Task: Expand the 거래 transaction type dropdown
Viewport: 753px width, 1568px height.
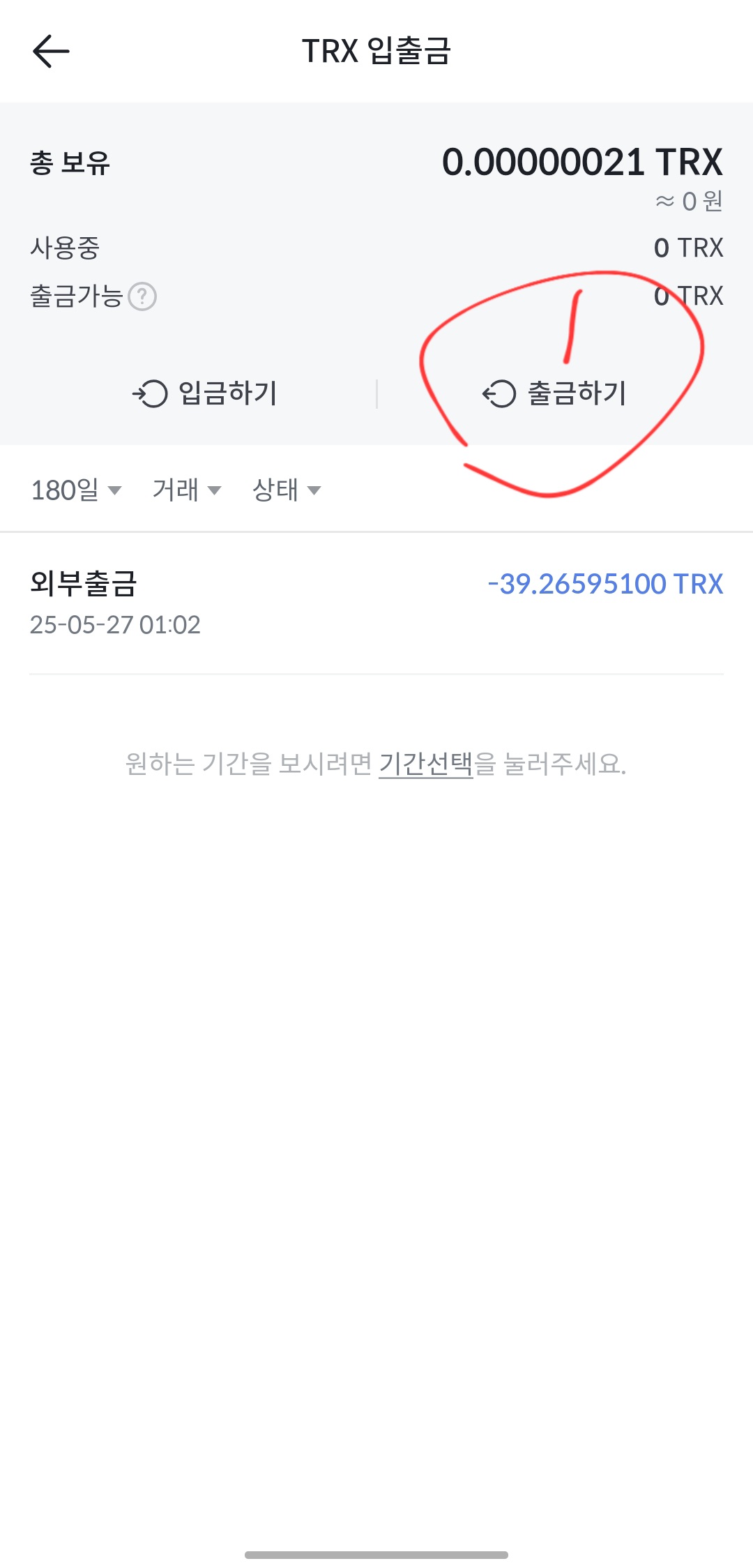Action: (186, 490)
